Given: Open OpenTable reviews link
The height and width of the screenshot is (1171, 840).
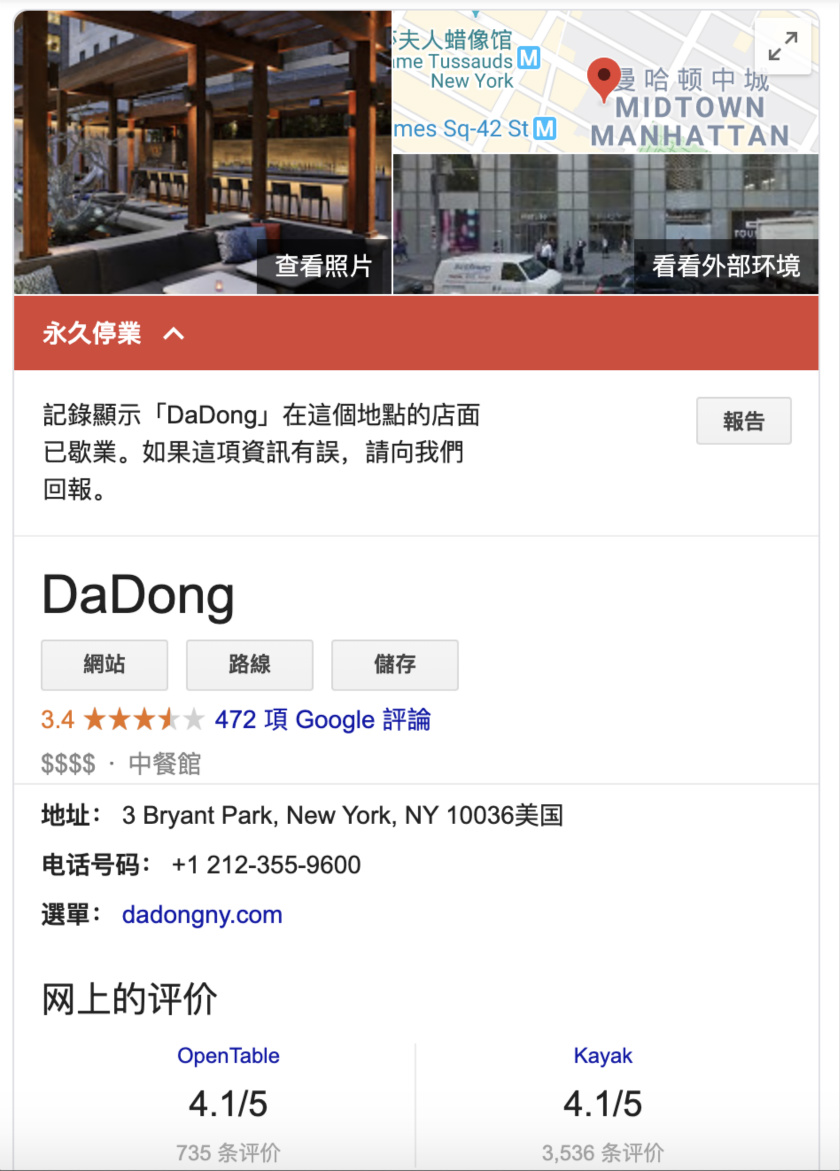Looking at the screenshot, I should [228, 1056].
